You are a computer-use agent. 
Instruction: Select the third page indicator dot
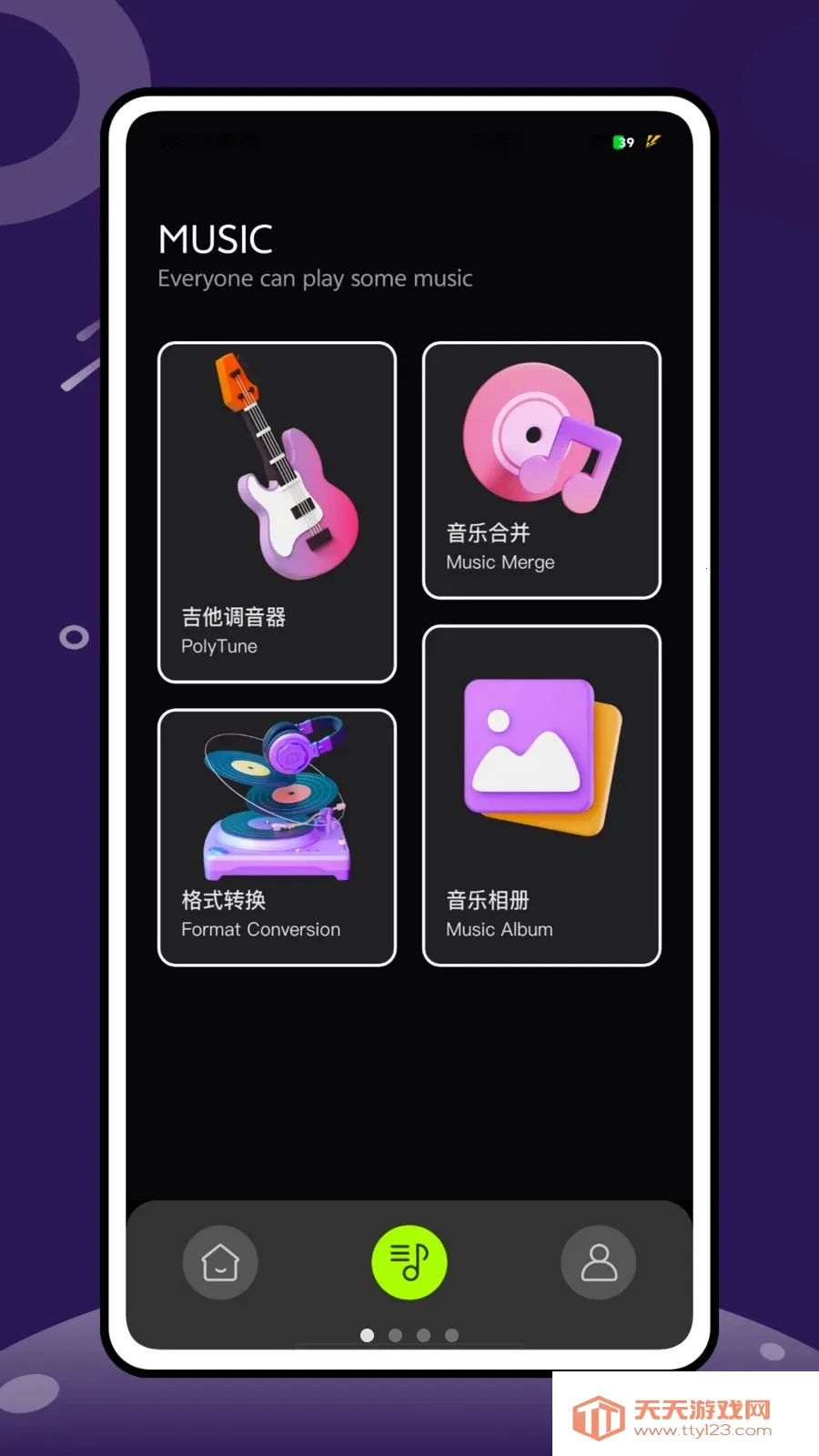(423, 1336)
